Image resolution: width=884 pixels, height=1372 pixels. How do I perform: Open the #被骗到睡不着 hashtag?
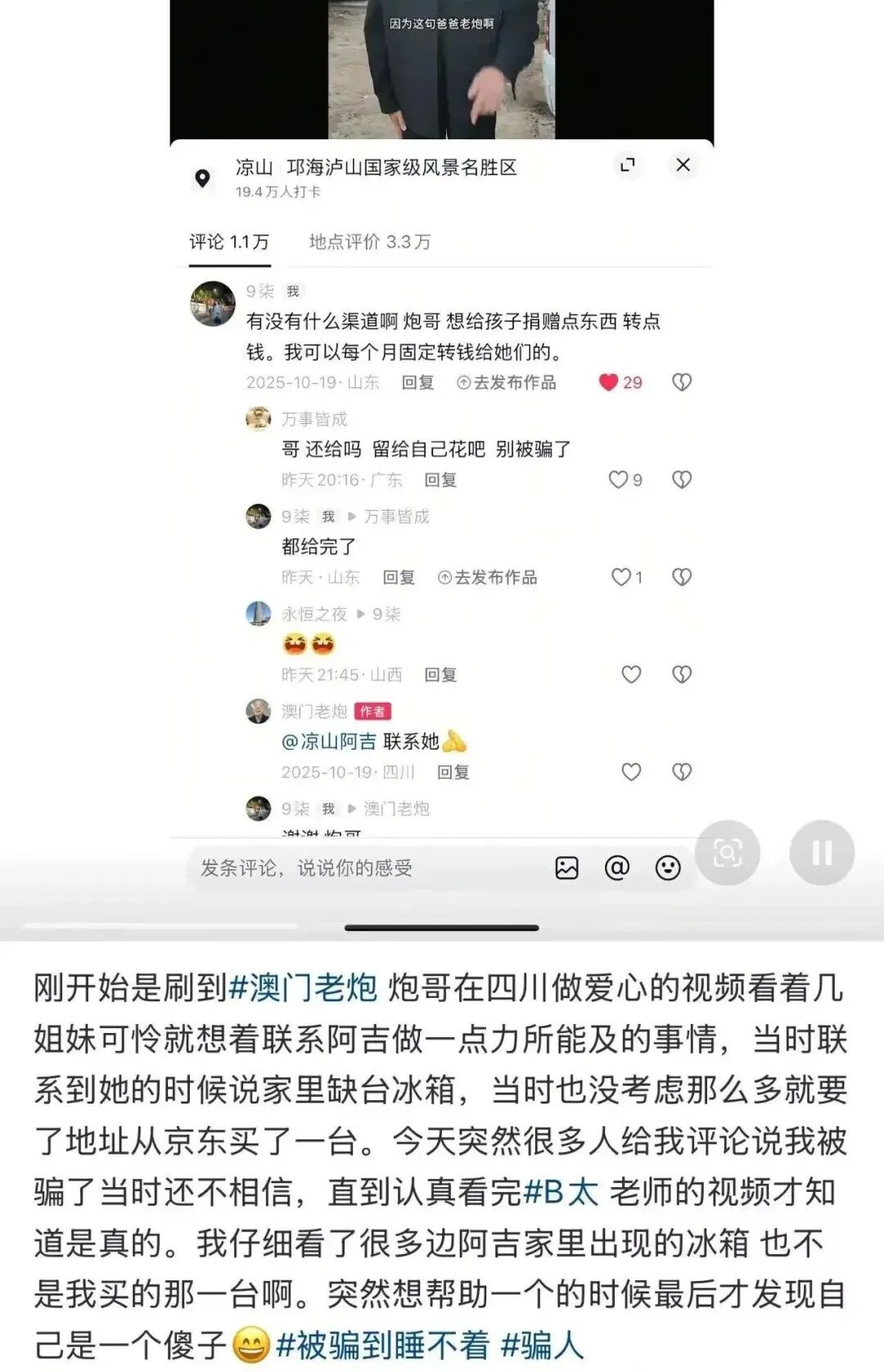click(x=382, y=1345)
